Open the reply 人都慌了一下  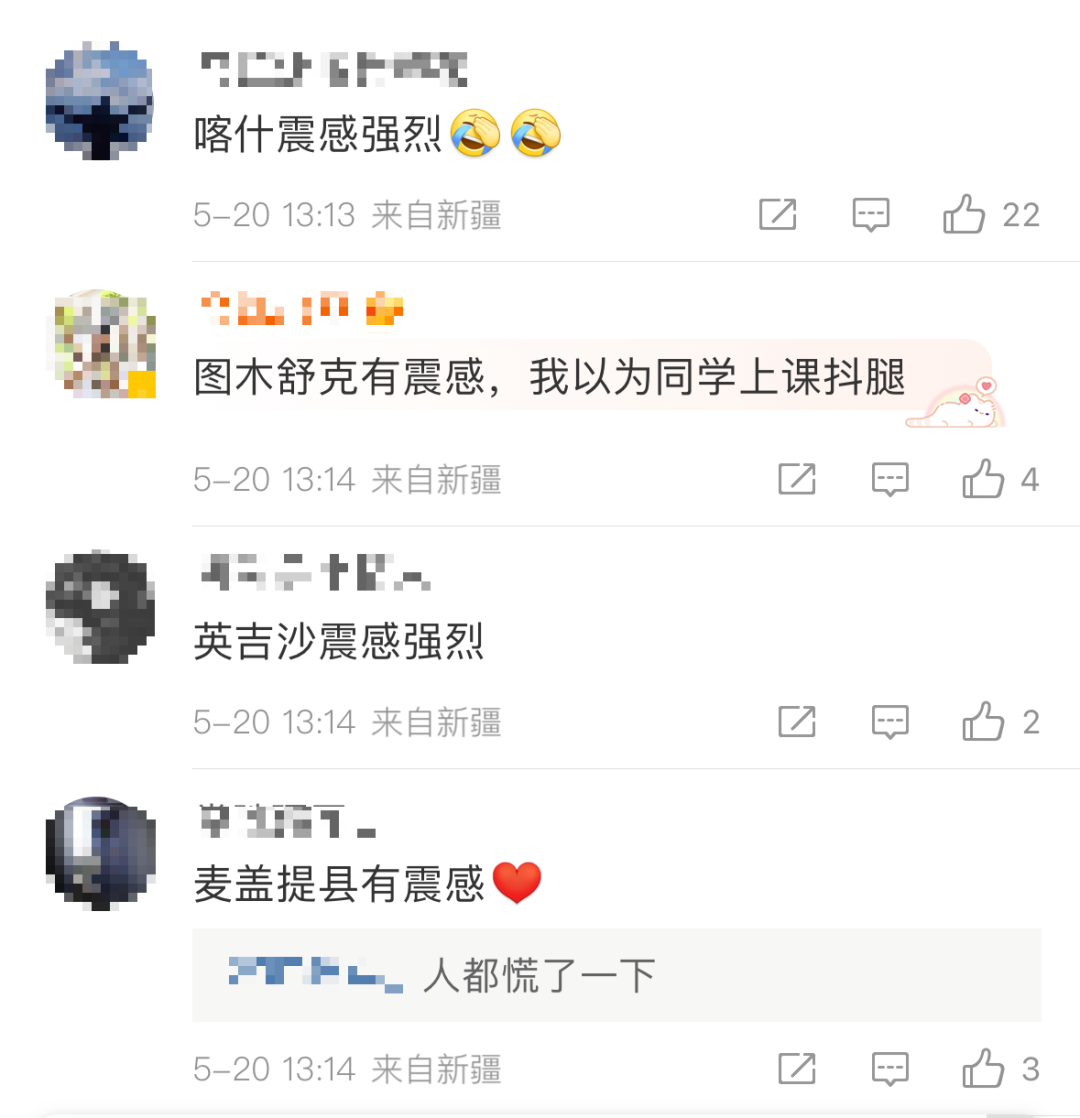538,975
